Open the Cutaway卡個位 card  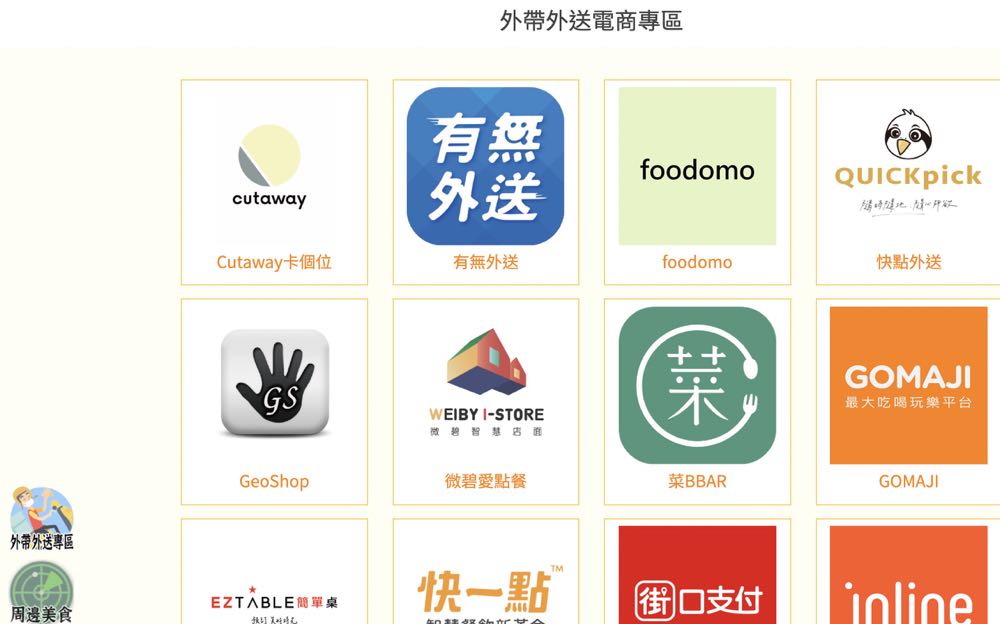pyautogui.click(x=274, y=182)
